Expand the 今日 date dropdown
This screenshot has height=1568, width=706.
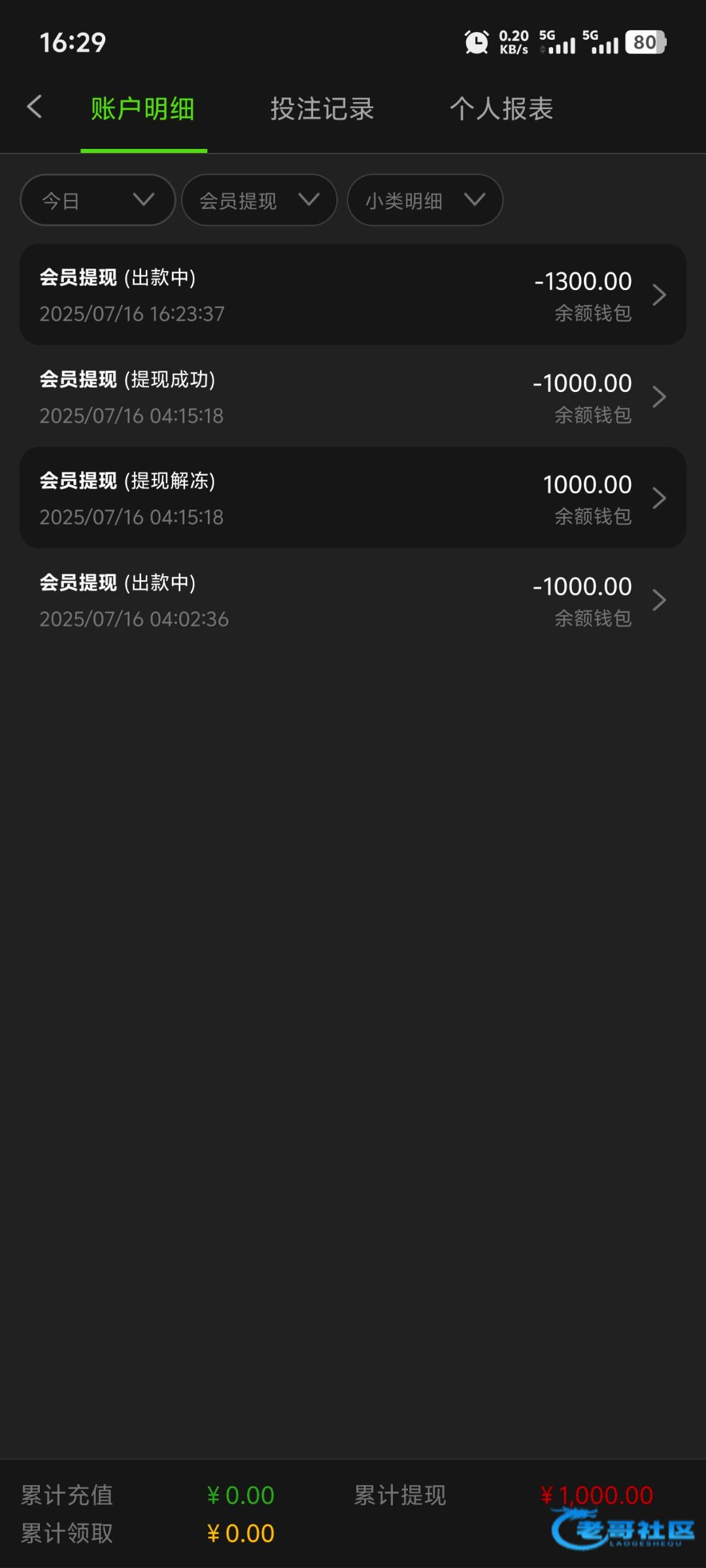(x=98, y=200)
